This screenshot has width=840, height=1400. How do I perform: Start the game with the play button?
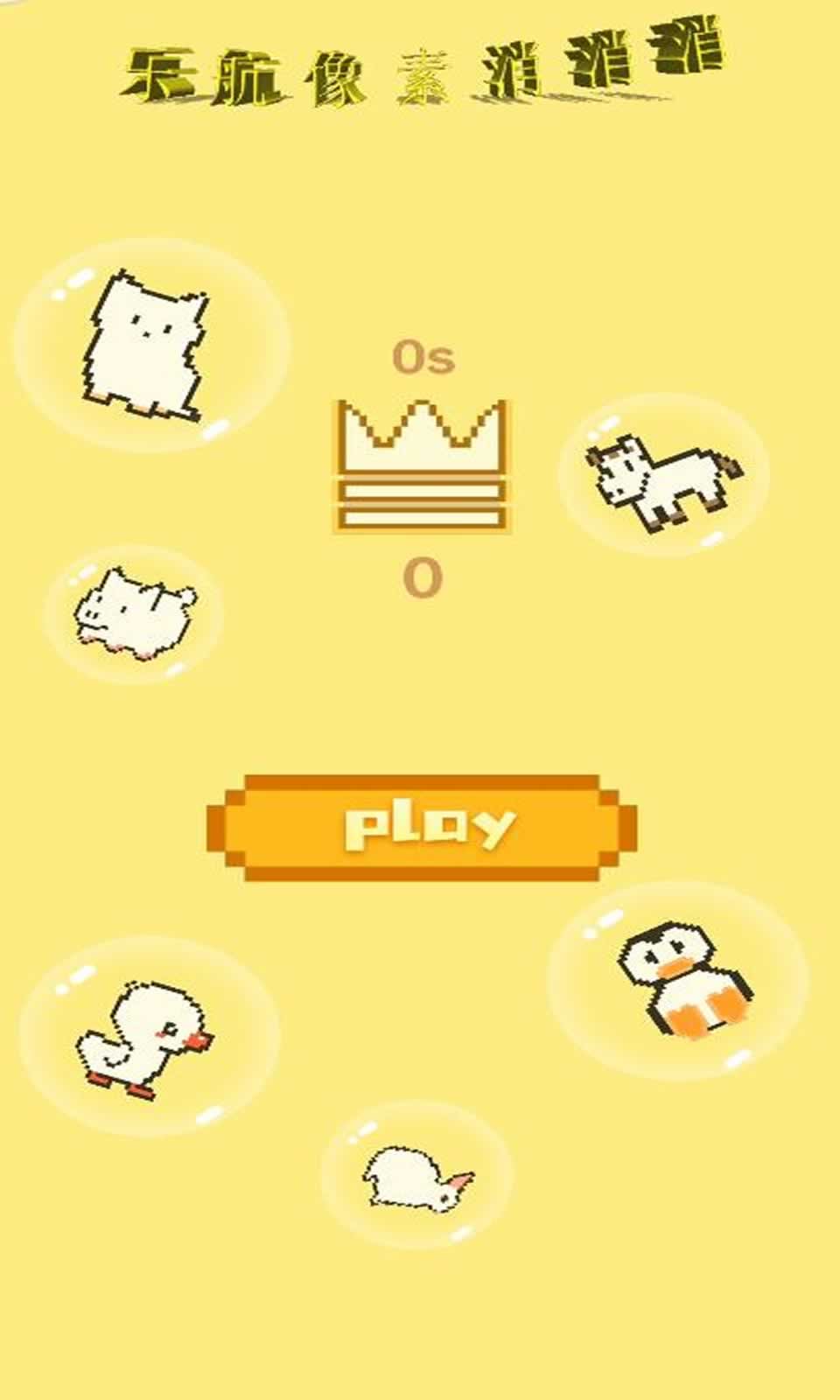pyautogui.click(x=422, y=826)
